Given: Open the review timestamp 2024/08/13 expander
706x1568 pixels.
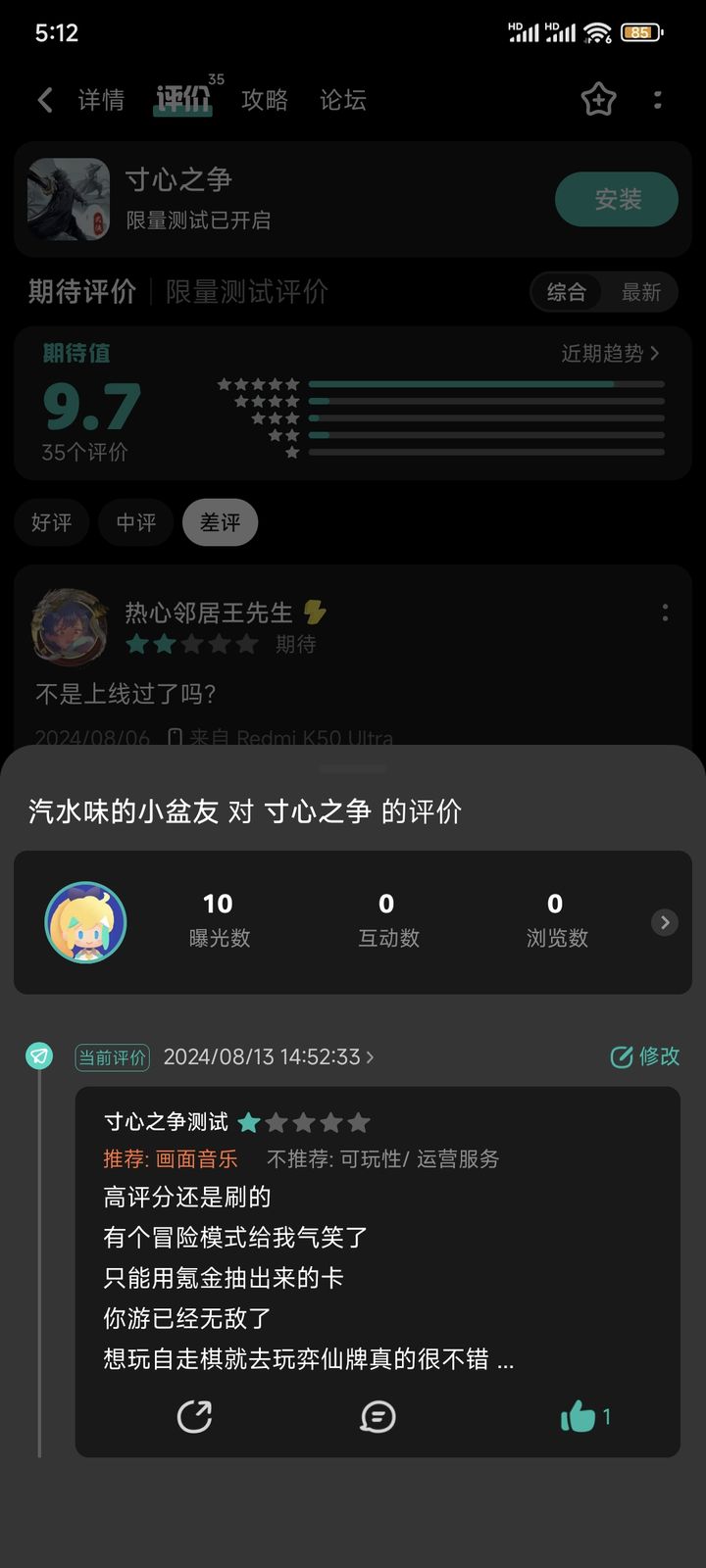Looking at the screenshot, I should coord(268,1056).
